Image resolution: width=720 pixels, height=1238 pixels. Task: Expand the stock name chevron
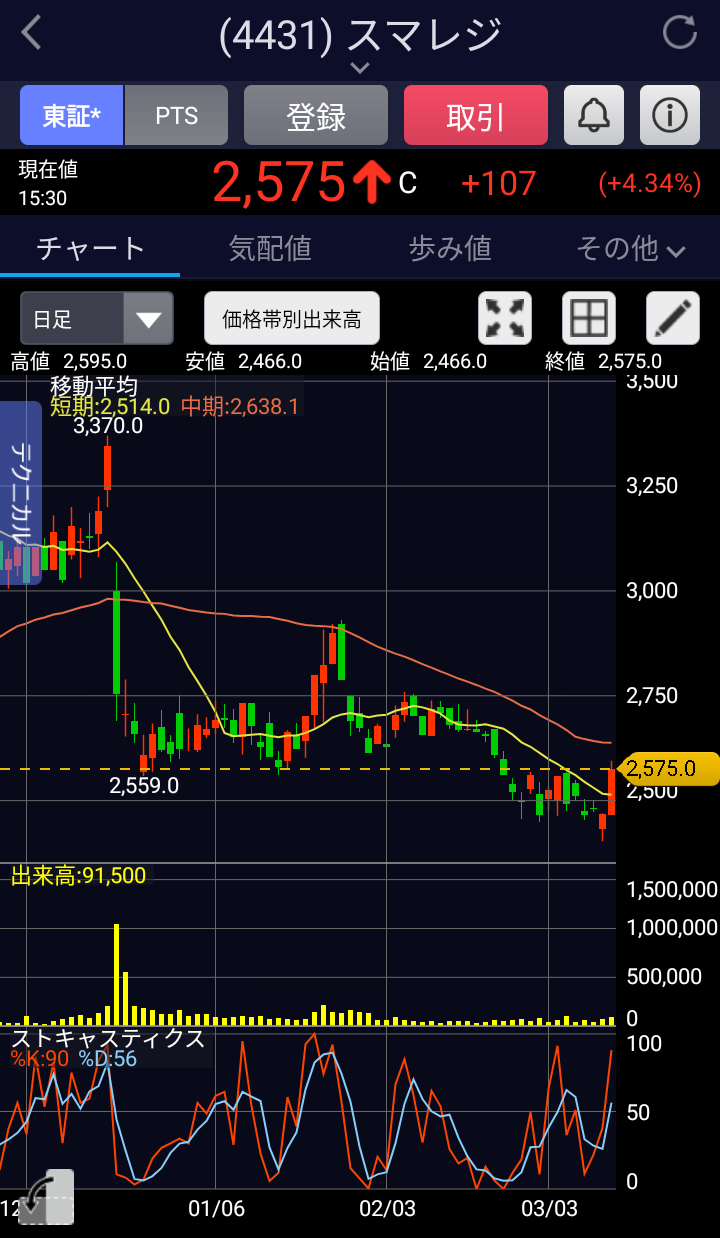[x=360, y=68]
